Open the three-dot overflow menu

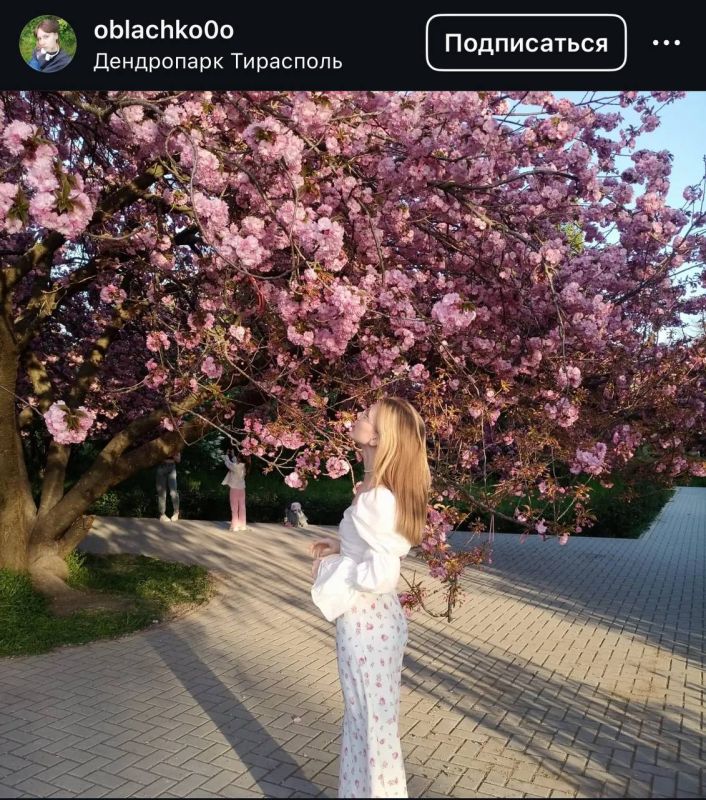tap(666, 43)
